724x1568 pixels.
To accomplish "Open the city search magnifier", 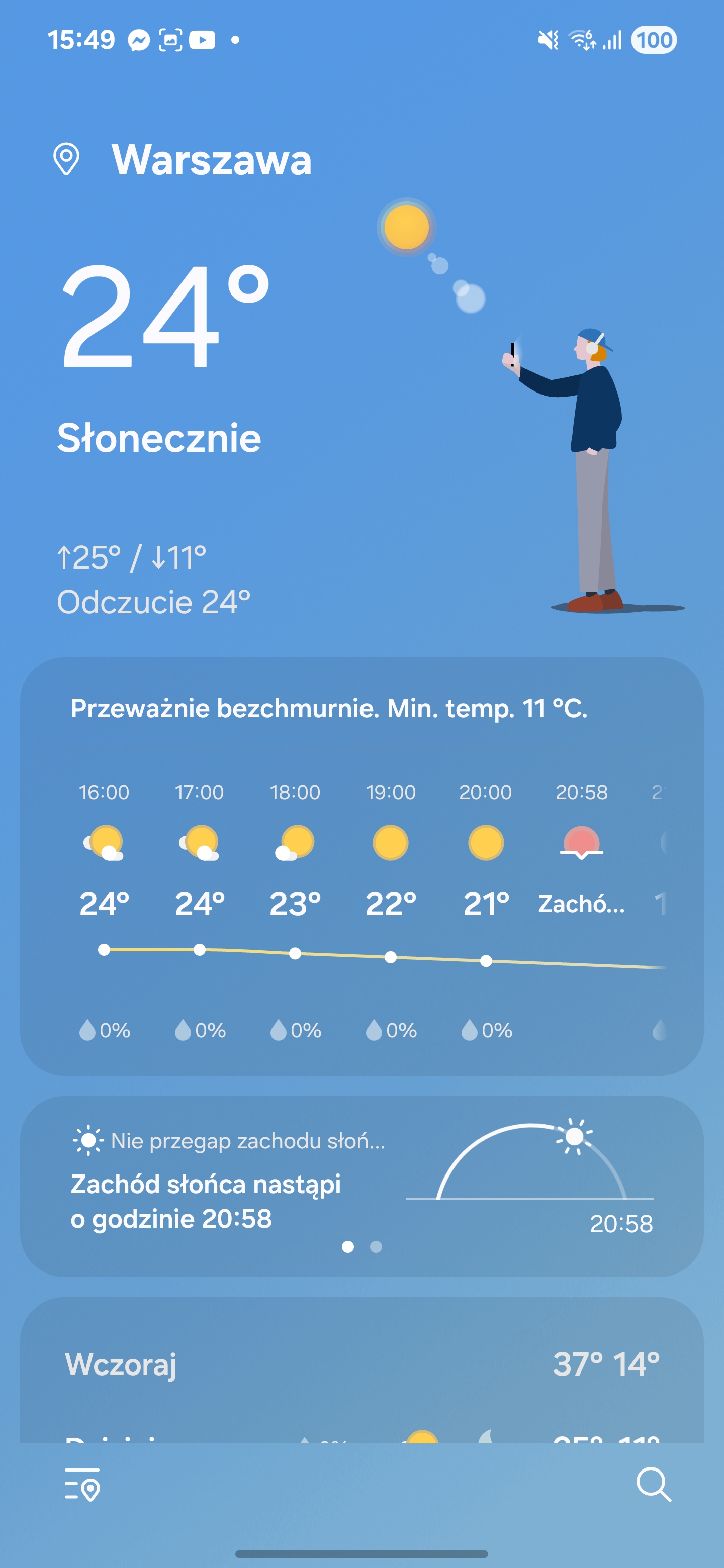I will 654,1484.
